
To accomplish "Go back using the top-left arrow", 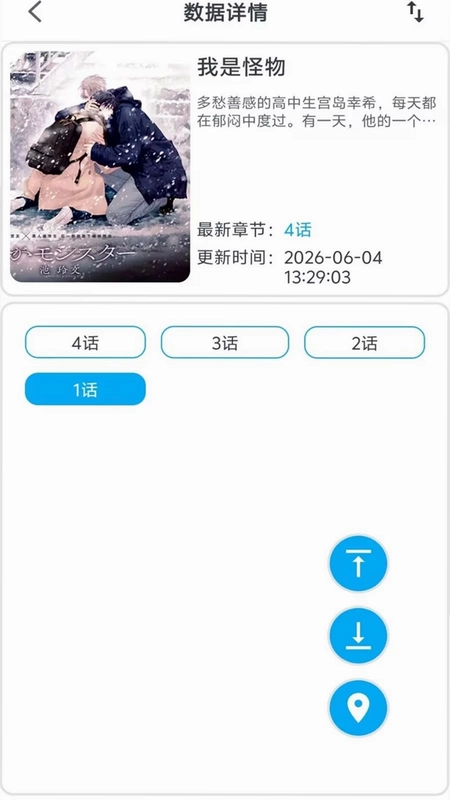I will 35,12.
